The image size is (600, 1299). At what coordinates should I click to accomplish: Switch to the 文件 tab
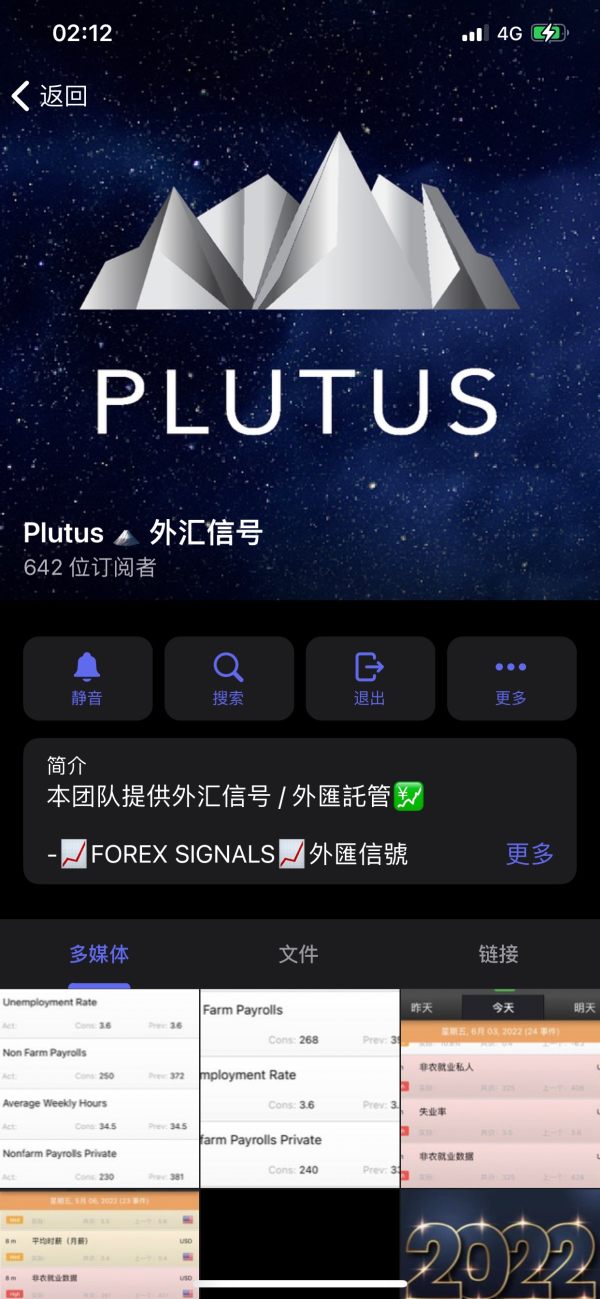pyautogui.click(x=298, y=954)
